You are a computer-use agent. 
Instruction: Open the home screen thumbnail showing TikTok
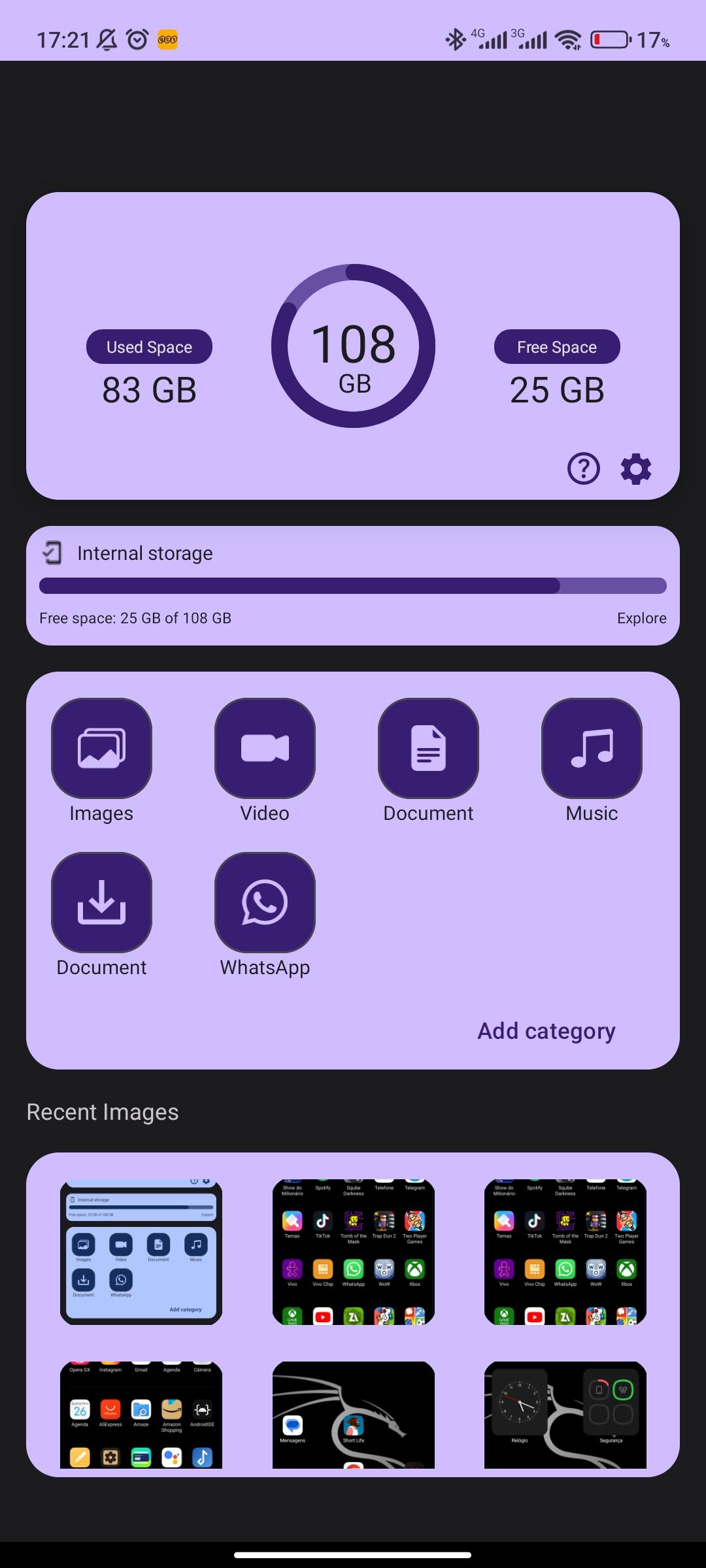(x=353, y=1251)
